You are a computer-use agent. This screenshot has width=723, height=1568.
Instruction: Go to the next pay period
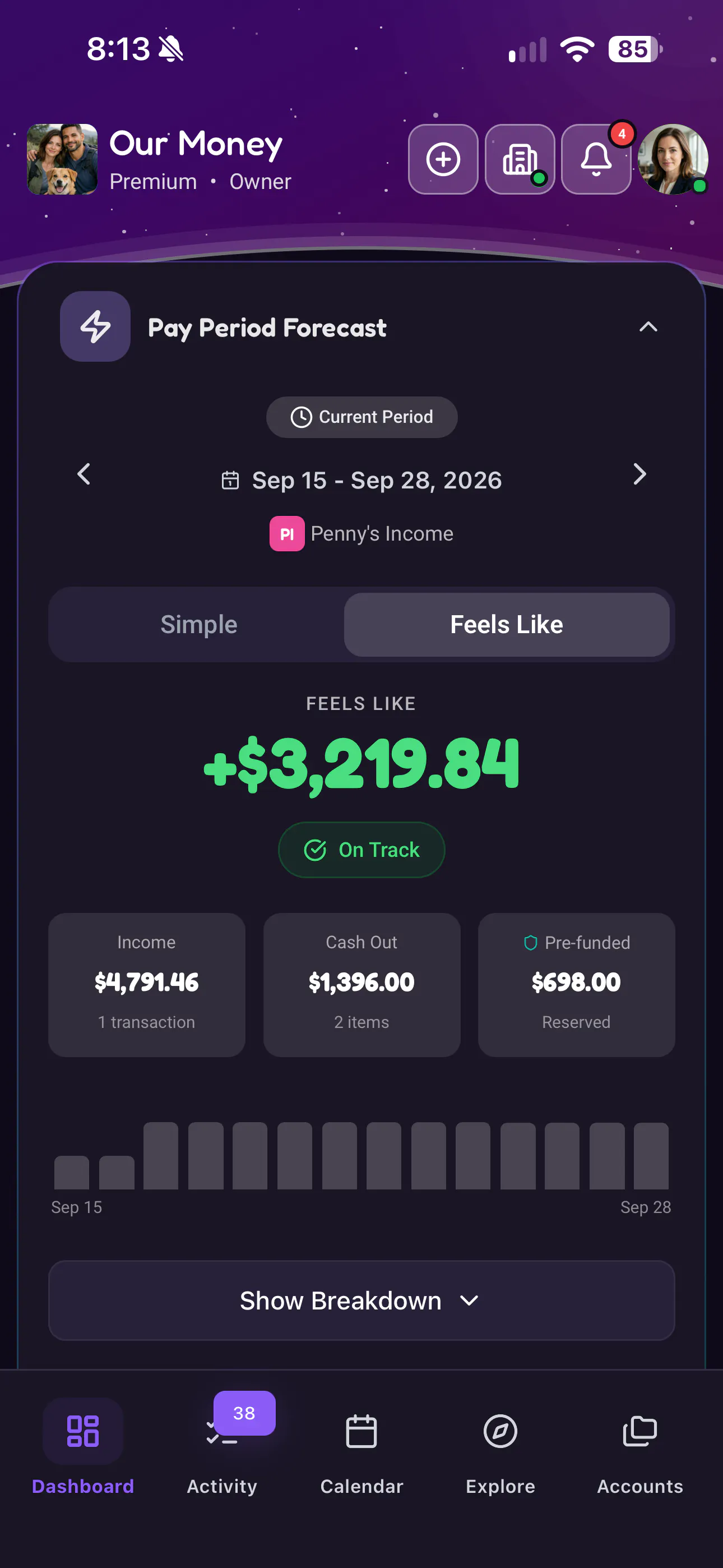[x=639, y=474]
